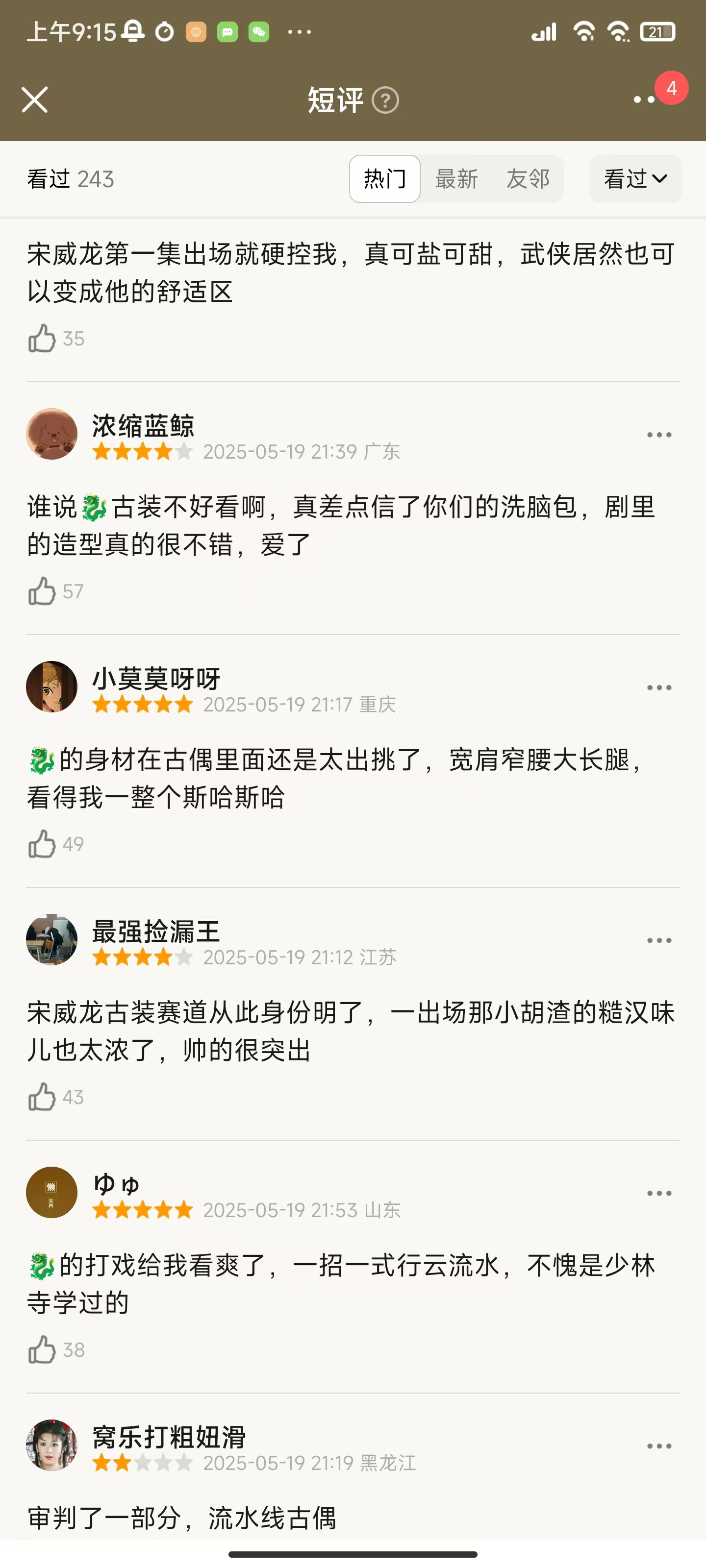This screenshot has width=706, height=1568.
Task: Like the review with 35 likes
Action: coord(42,339)
